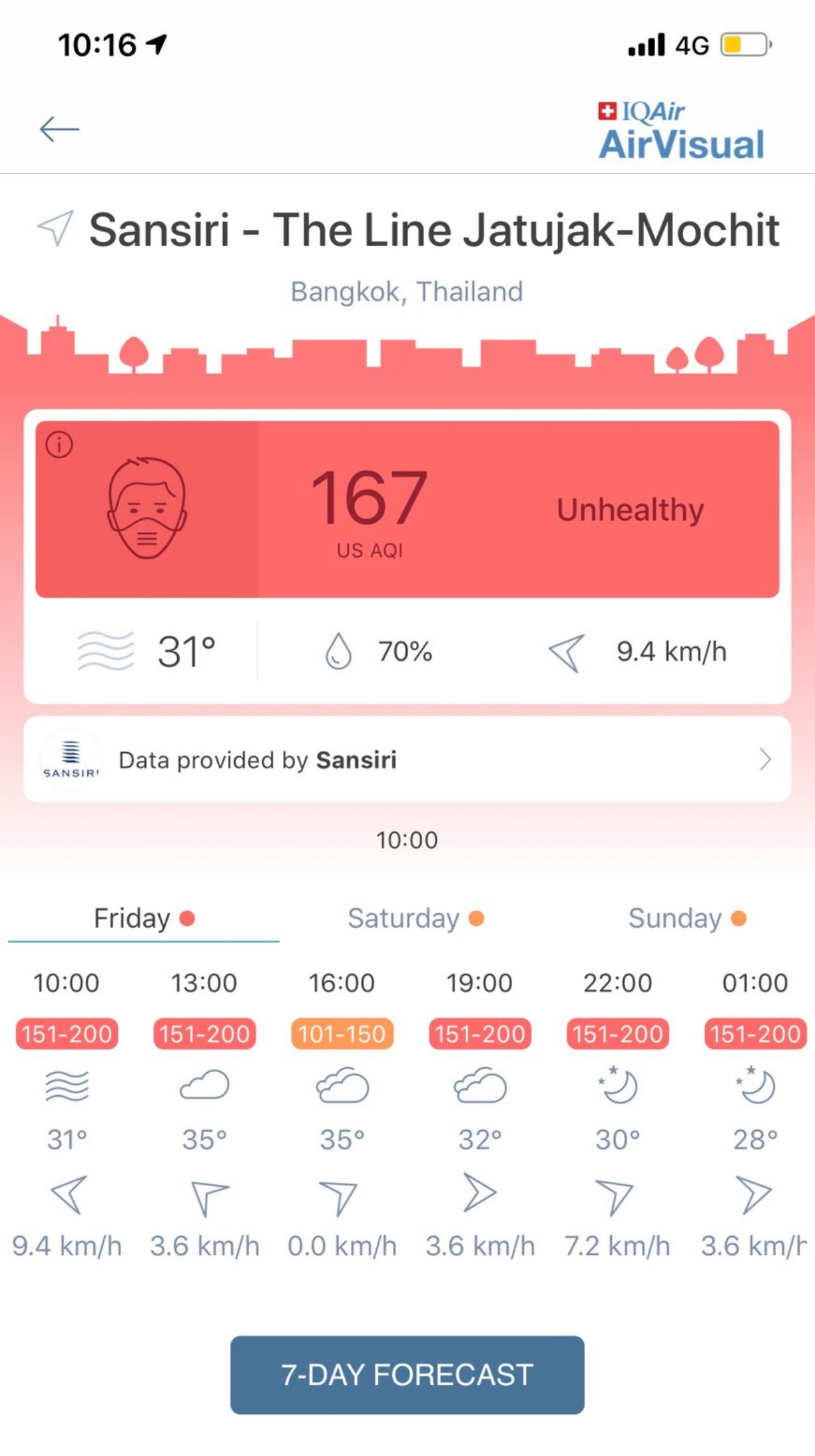
Task: Open Data provided by Sansiri row
Action: [407, 759]
